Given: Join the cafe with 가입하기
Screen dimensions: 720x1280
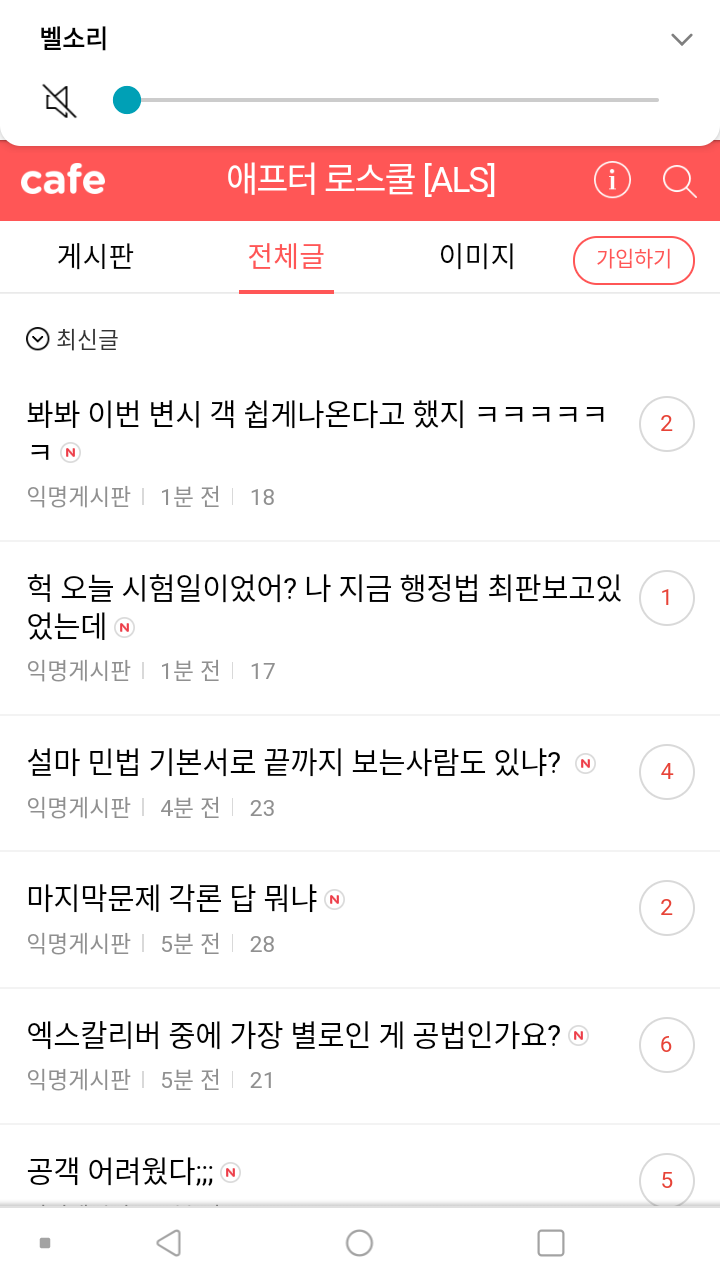Looking at the screenshot, I should [634, 260].
